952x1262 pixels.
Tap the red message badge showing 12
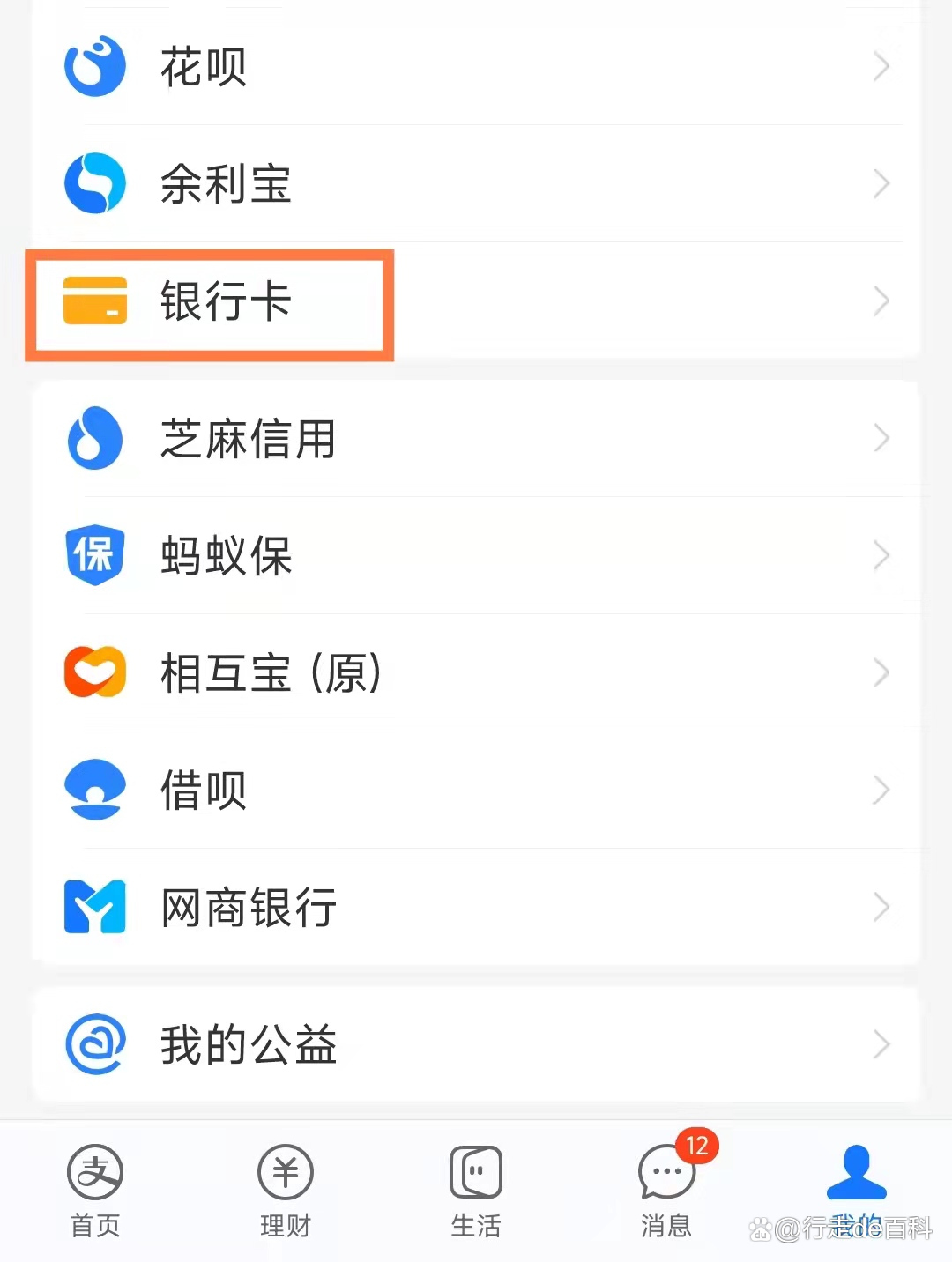pyautogui.click(x=697, y=1146)
